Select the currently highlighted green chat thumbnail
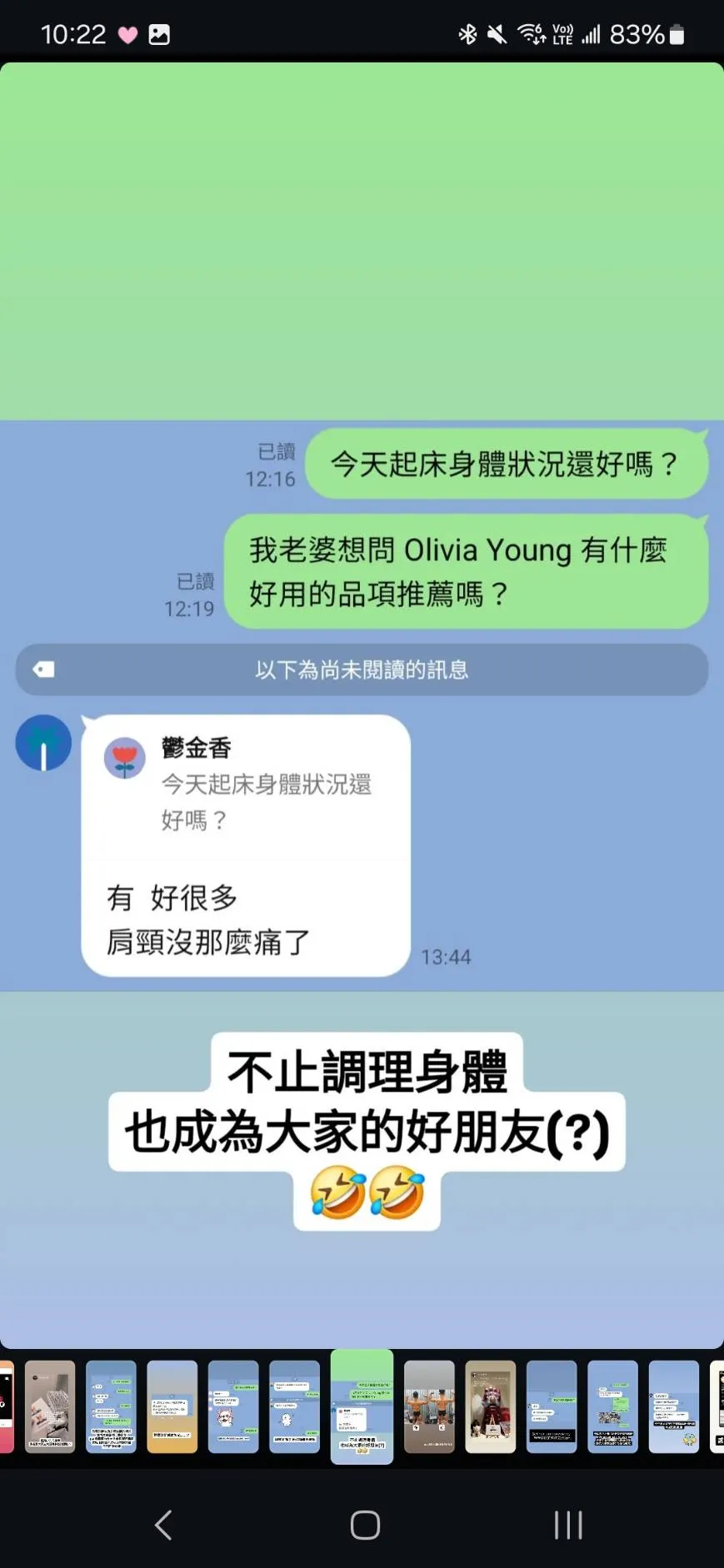The height and width of the screenshot is (1568, 724). pyautogui.click(x=362, y=1406)
